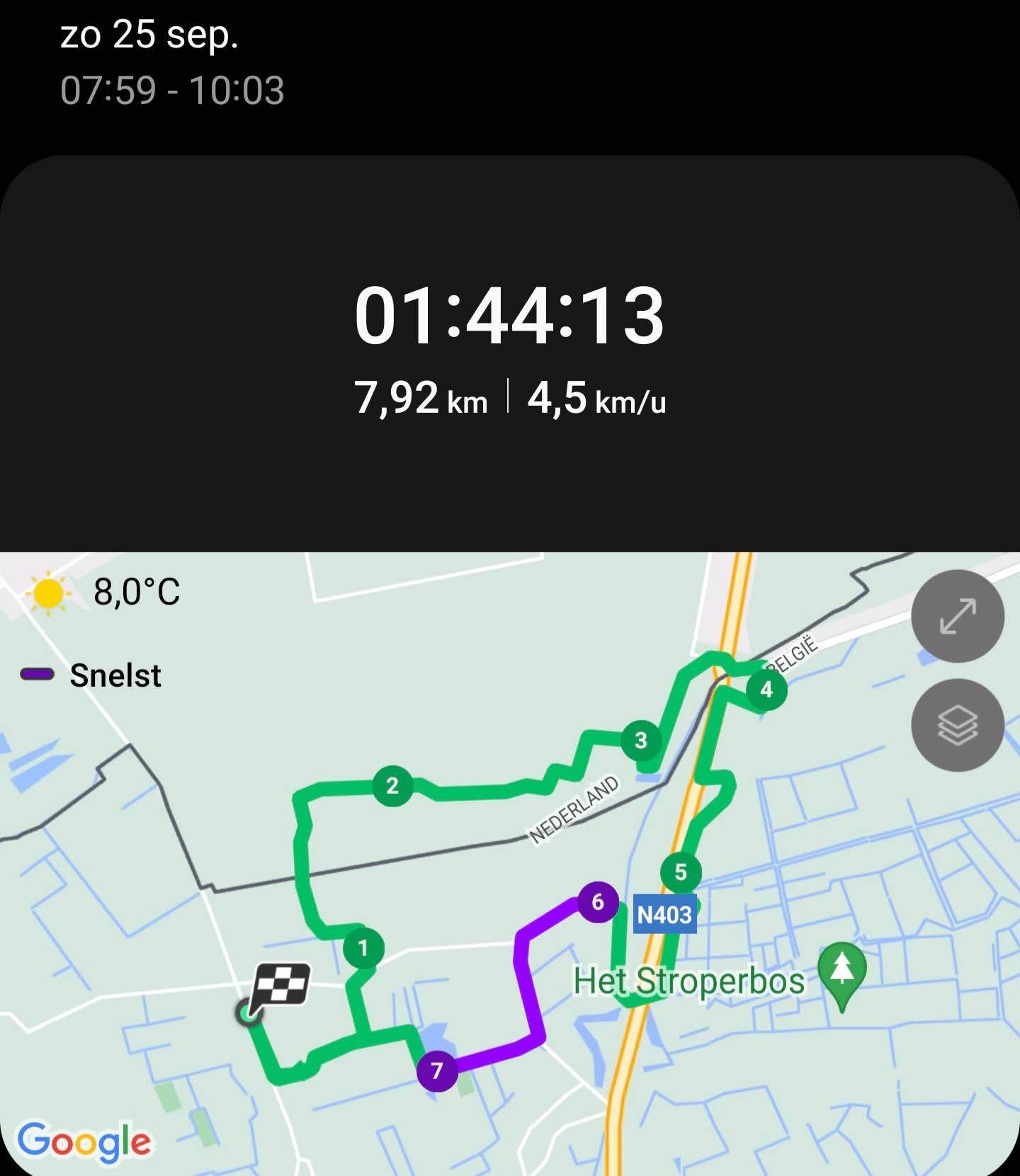Open the map layers options
Viewport: 1020px width, 1176px height.
tap(957, 725)
